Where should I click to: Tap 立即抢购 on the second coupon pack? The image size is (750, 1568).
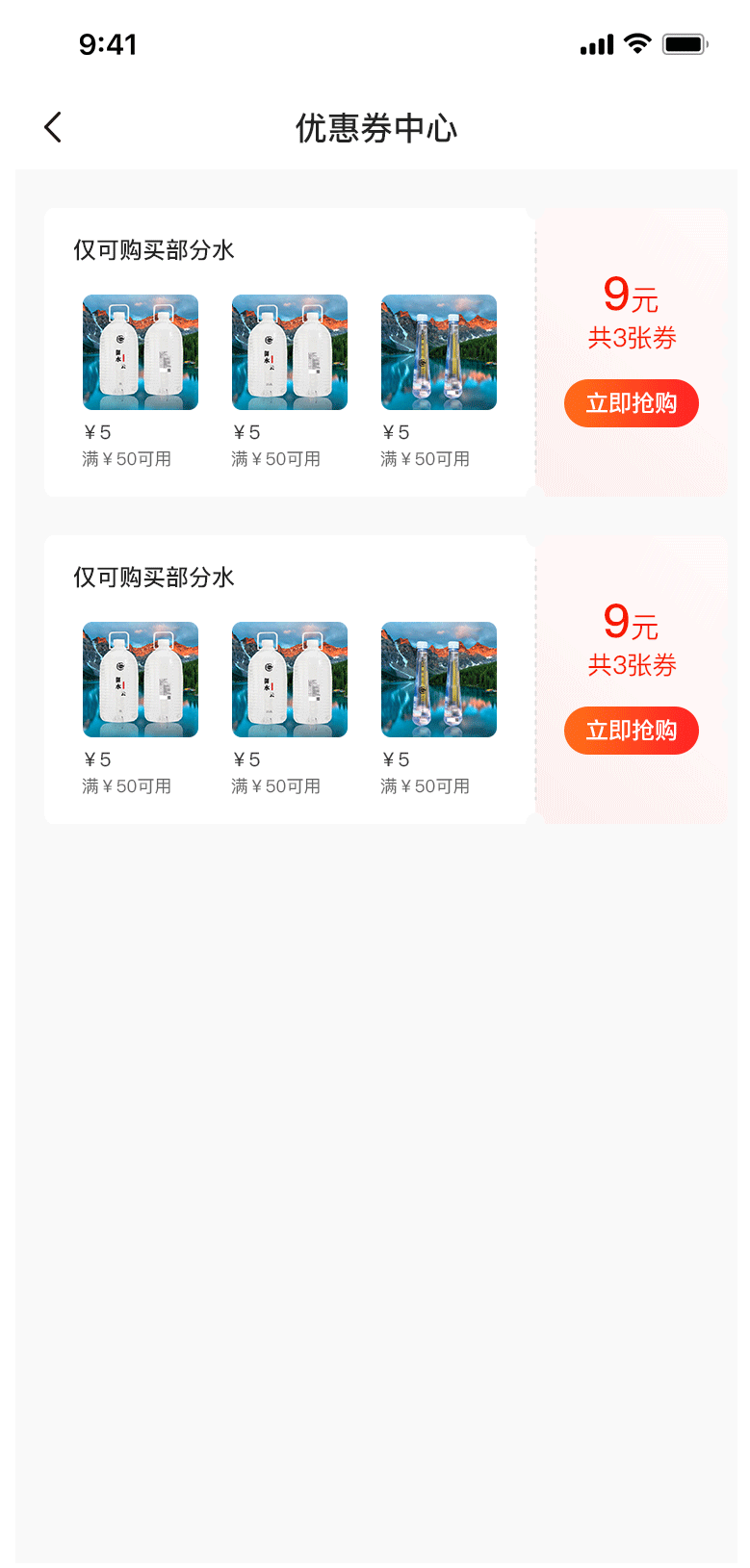[631, 731]
